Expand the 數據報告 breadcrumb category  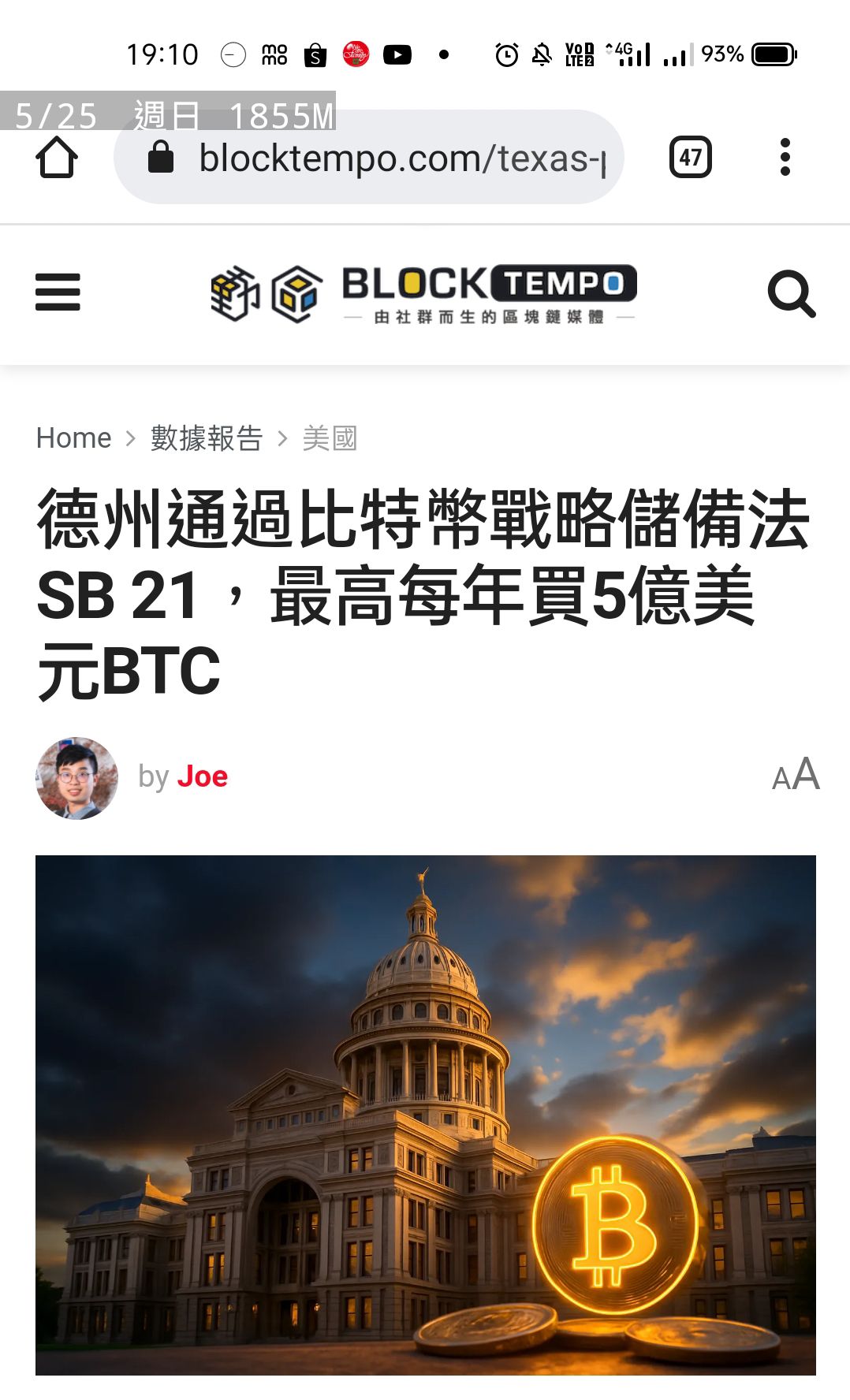point(205,438)
